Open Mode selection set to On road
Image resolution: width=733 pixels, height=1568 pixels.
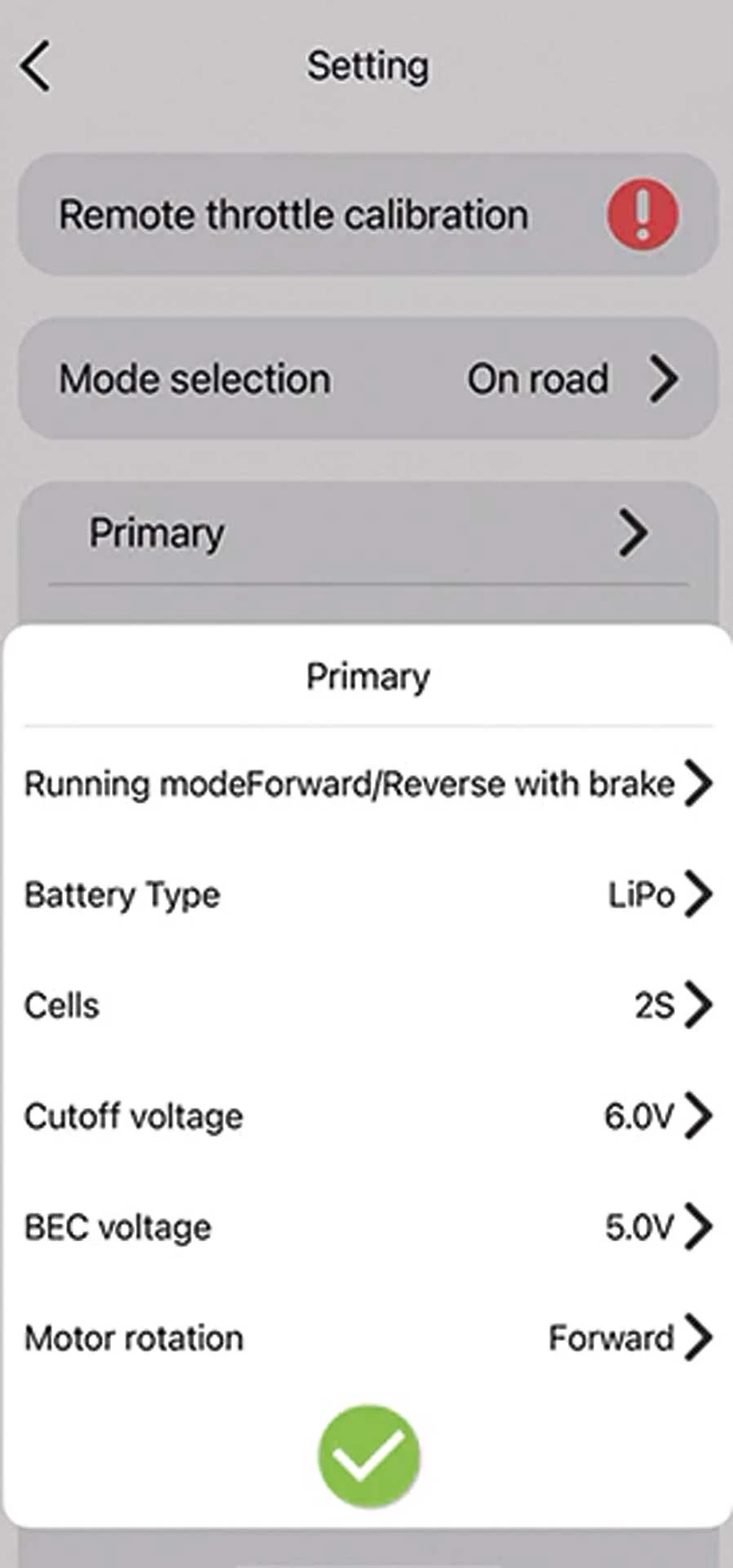pyautogui.click(x=367, y=379)
